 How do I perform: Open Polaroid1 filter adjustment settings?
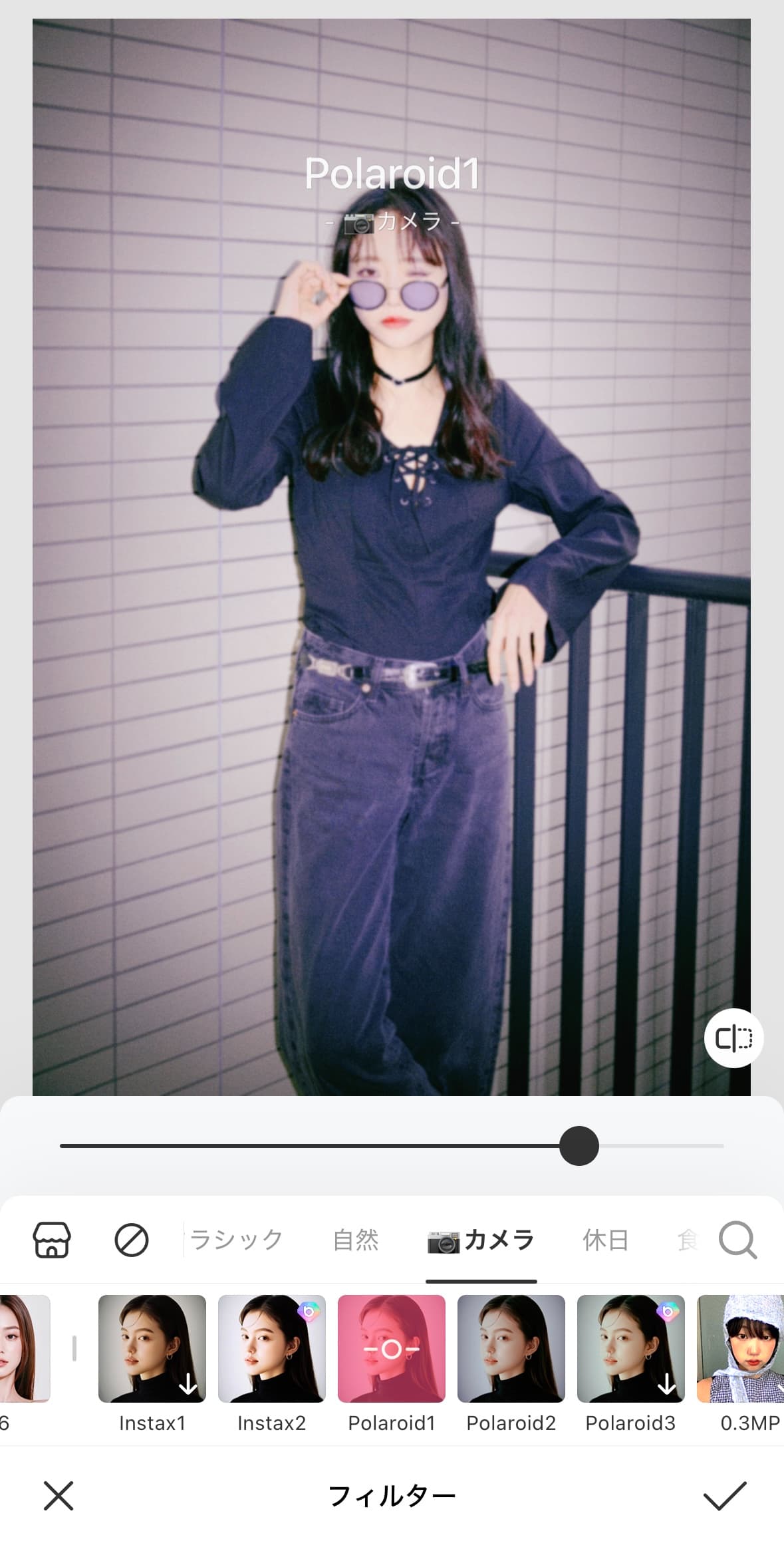pos(392,1349)
